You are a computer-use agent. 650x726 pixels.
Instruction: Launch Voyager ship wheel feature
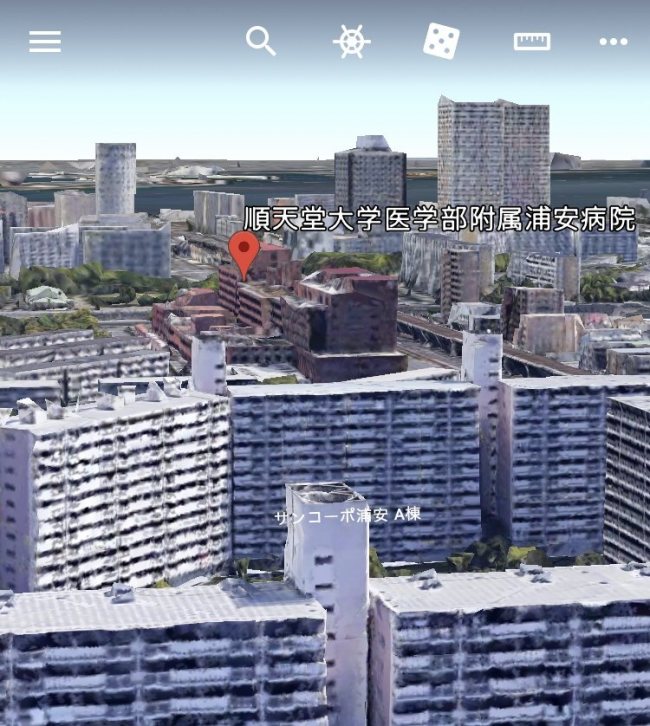351,41
